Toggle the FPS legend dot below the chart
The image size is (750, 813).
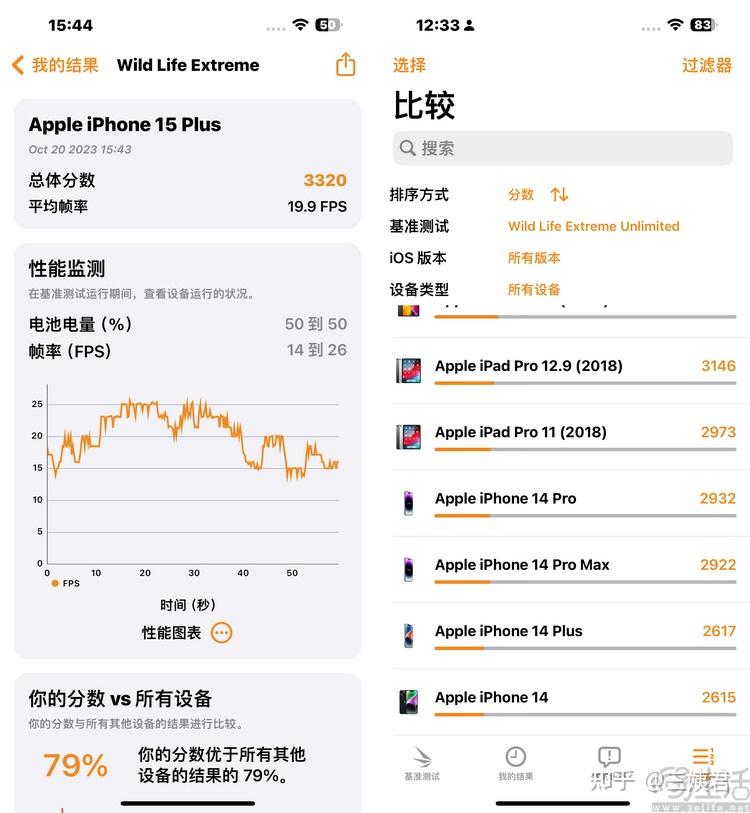click(57, 582)
